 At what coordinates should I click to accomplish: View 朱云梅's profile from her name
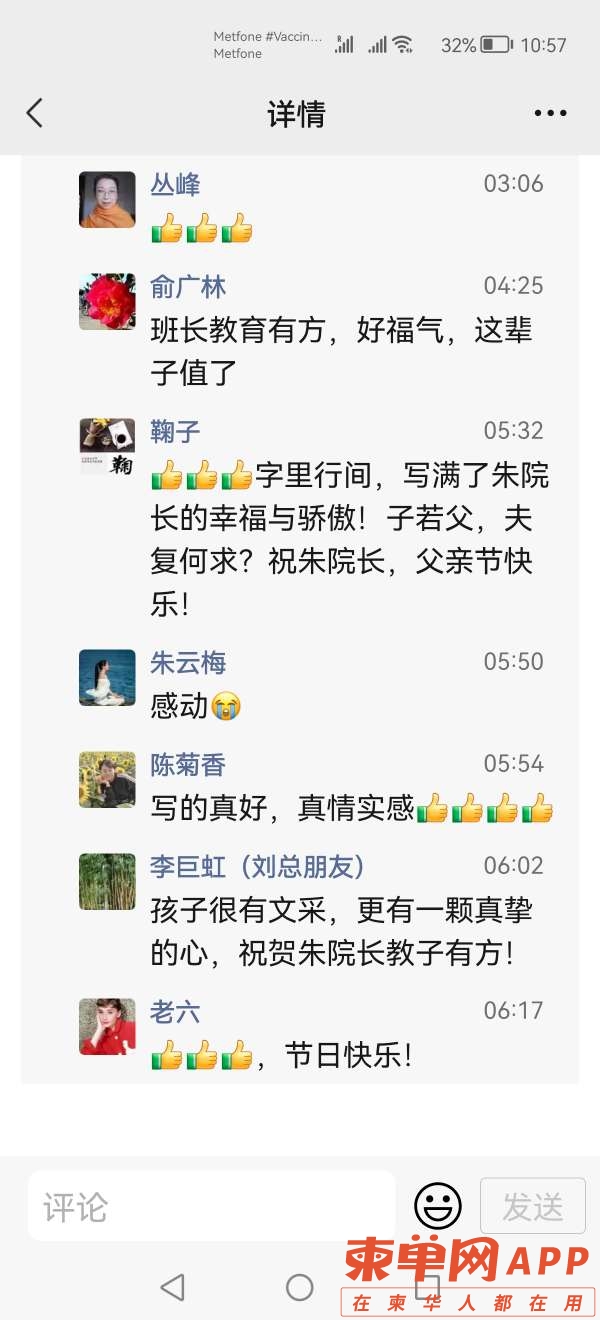pyautogui.click(x=188, y=662)
